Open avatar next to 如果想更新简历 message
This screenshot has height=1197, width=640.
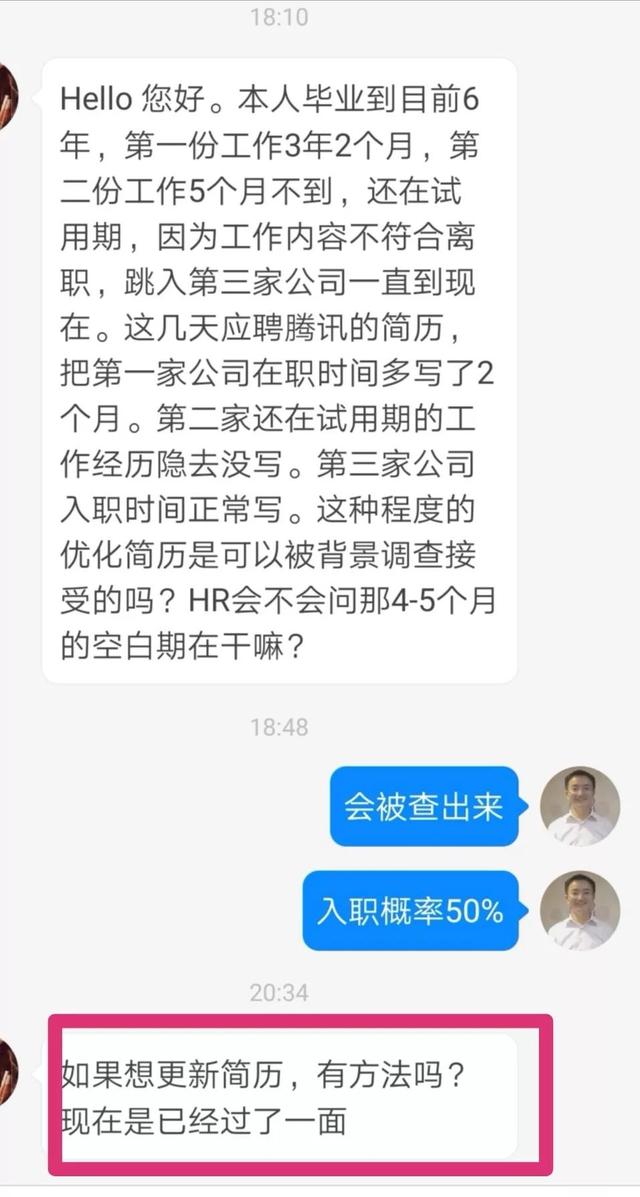coord(8,1072)
